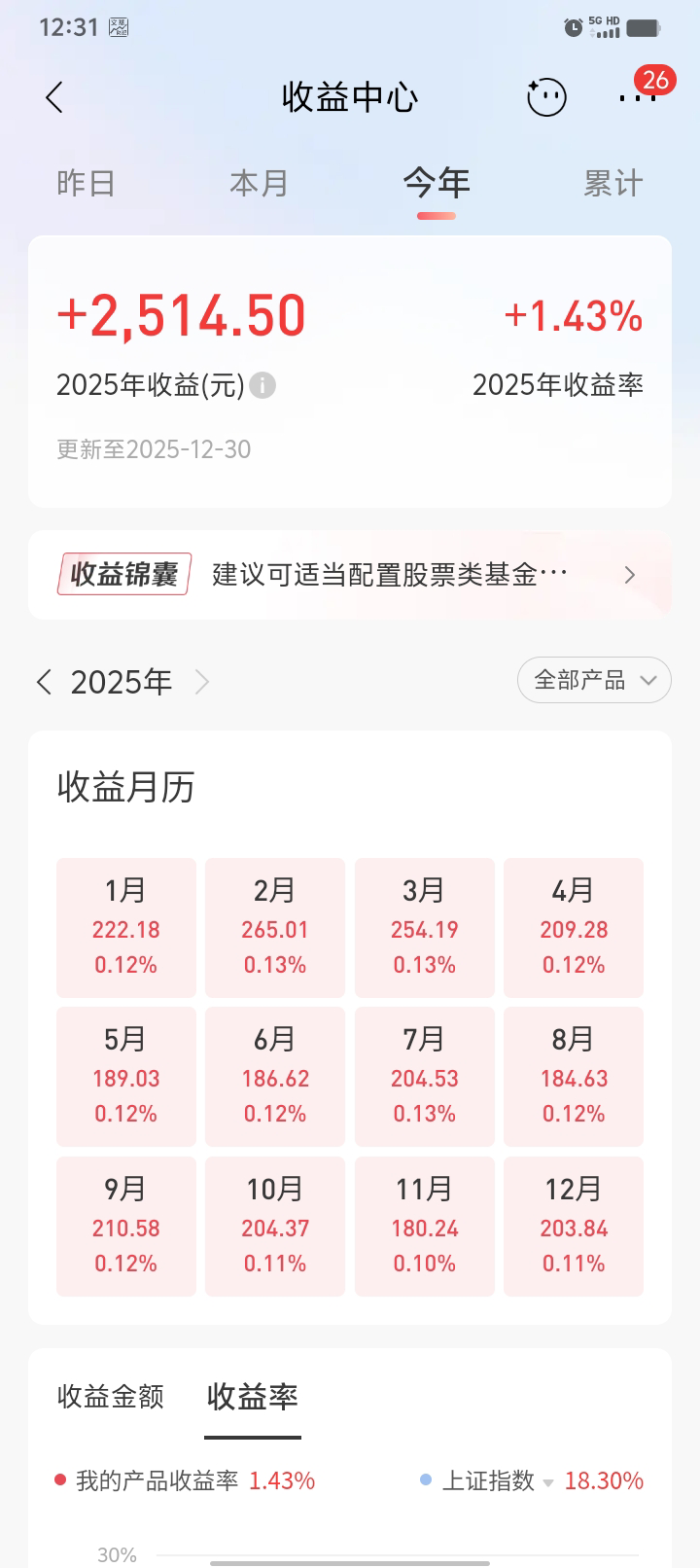Go to the next year after 2025年

(x=202, y=682)
